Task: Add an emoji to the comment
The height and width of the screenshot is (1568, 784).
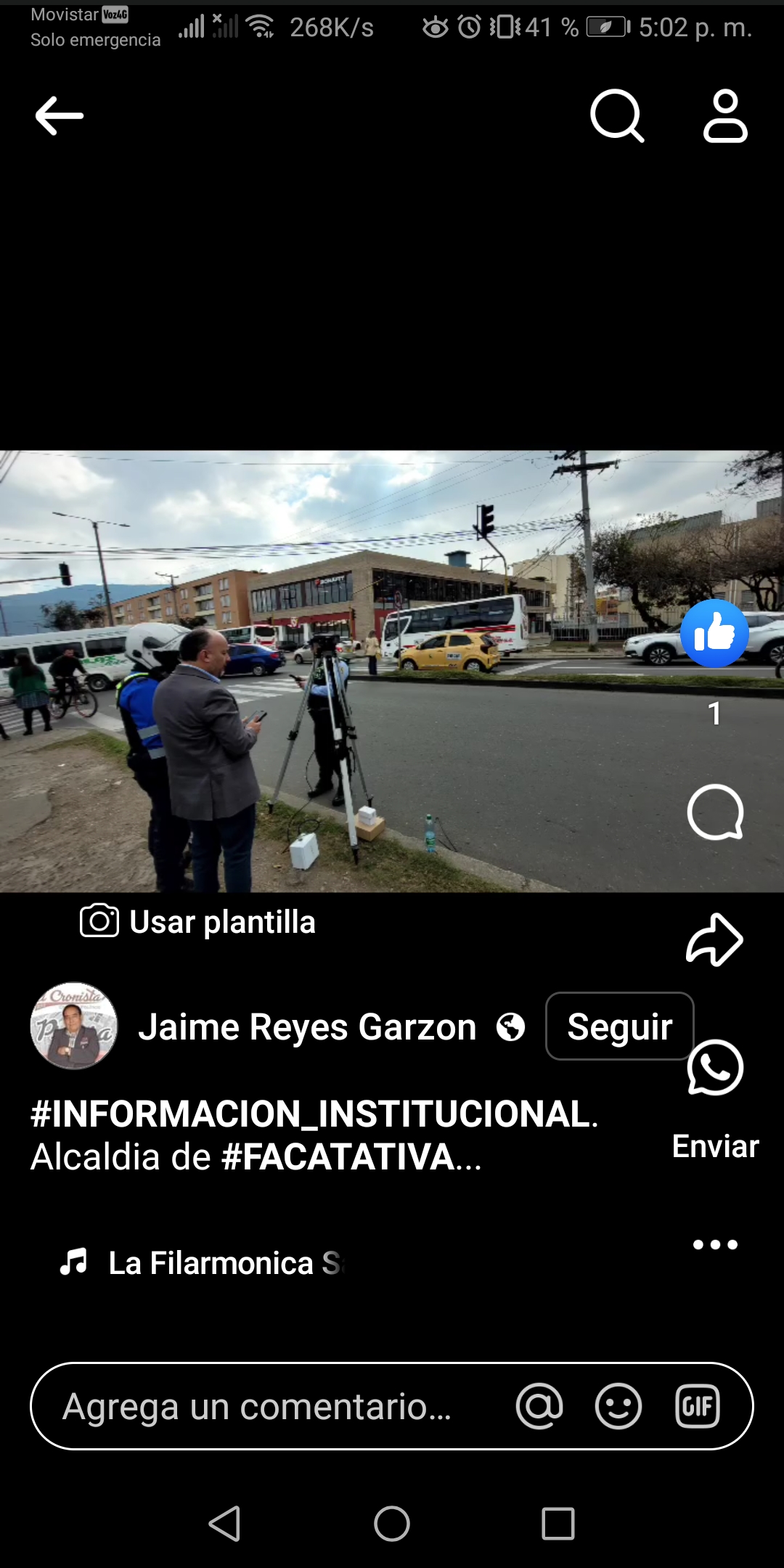Action: click(x=618, y=1405)
